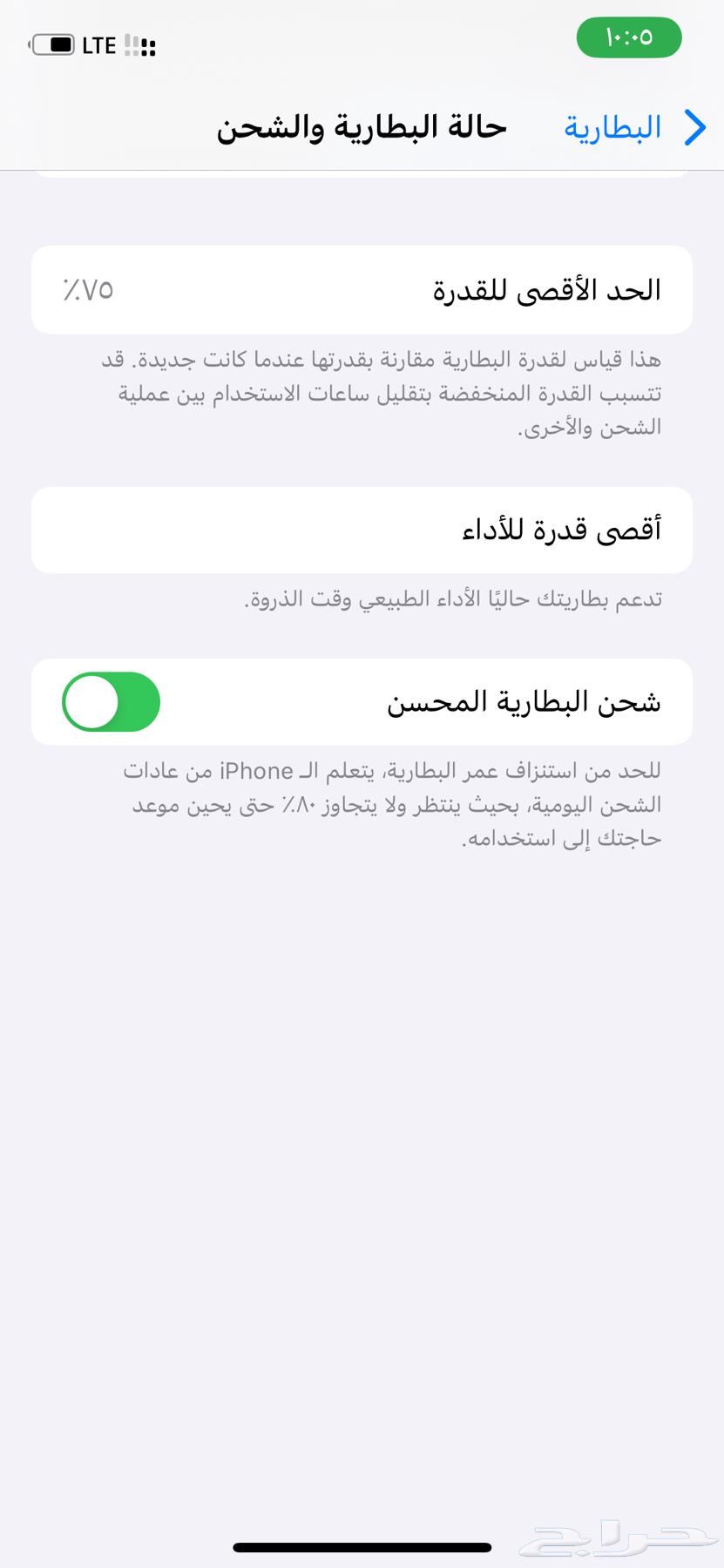Tap the حالة البطارية والشحن page title
Image resolution: width=724 pixels, height=1568 pixels.
(x=362, y=127)
